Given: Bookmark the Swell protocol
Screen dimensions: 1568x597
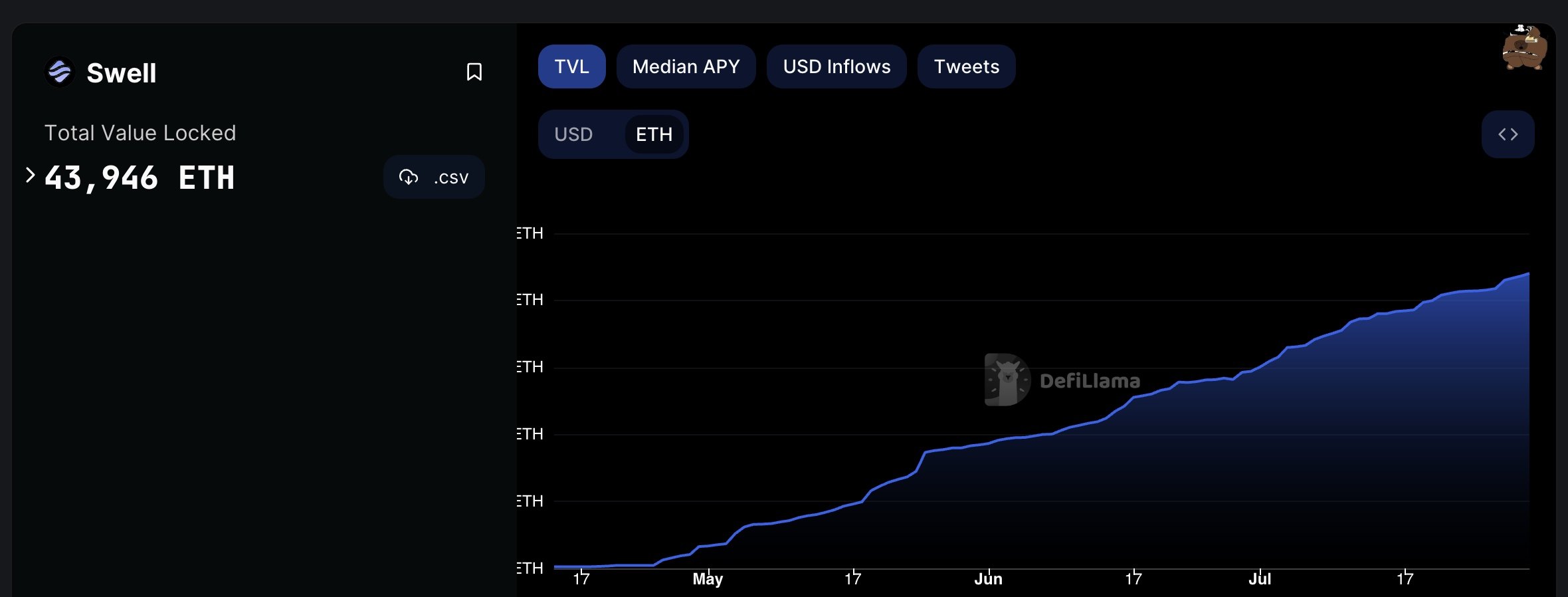Looking at the screenshot, I should 474,72.
